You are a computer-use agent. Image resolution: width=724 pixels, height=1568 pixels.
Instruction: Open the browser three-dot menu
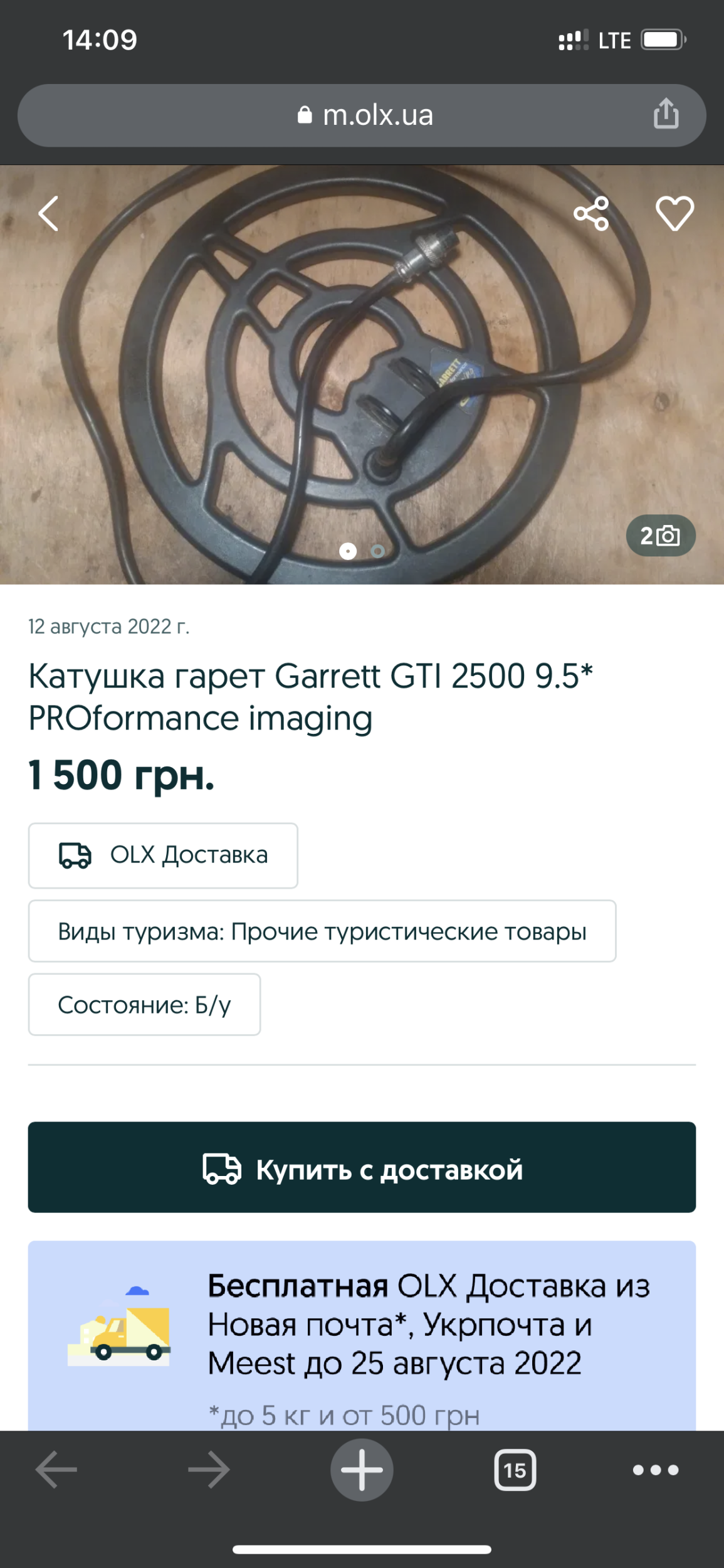656,1470
